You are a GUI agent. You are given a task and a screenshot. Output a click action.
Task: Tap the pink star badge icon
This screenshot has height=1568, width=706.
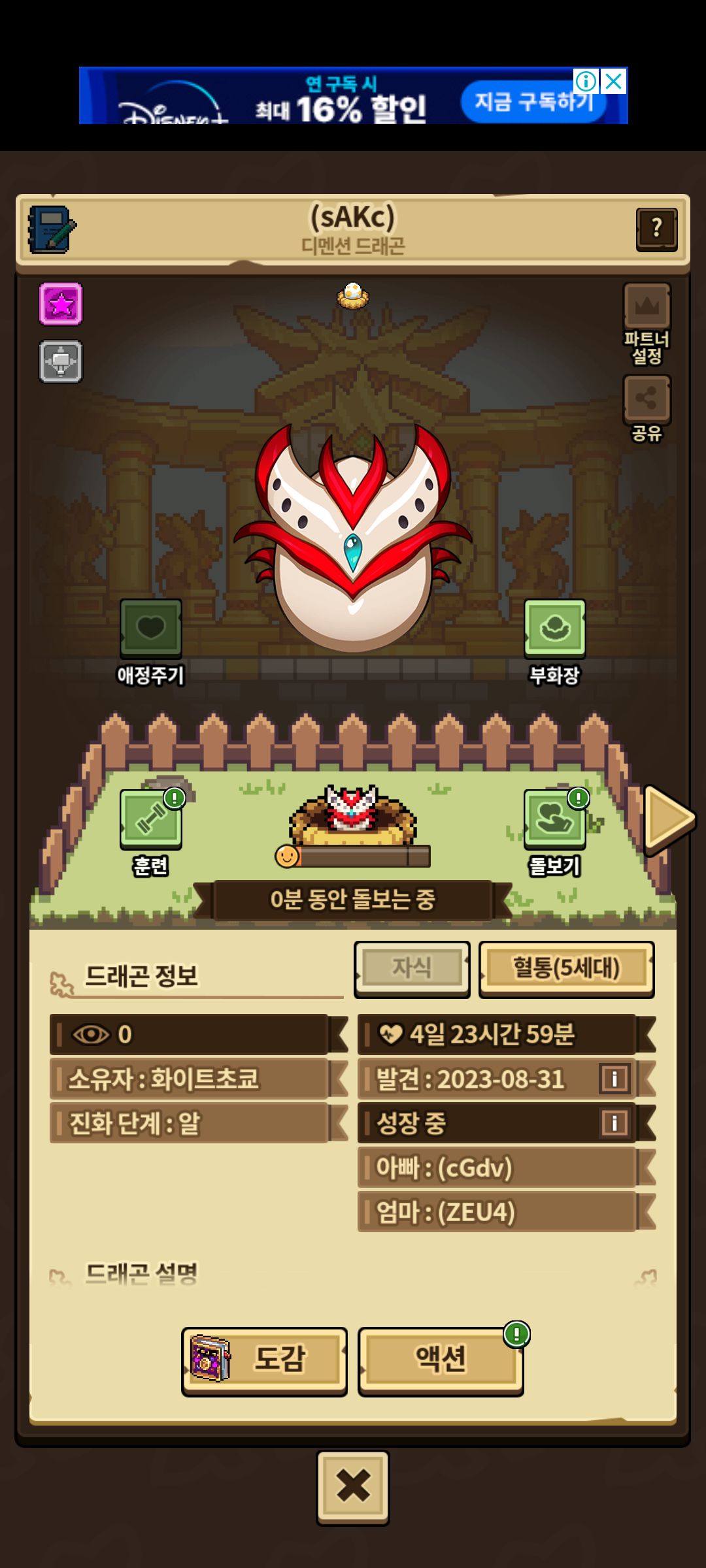click(61, 304)
